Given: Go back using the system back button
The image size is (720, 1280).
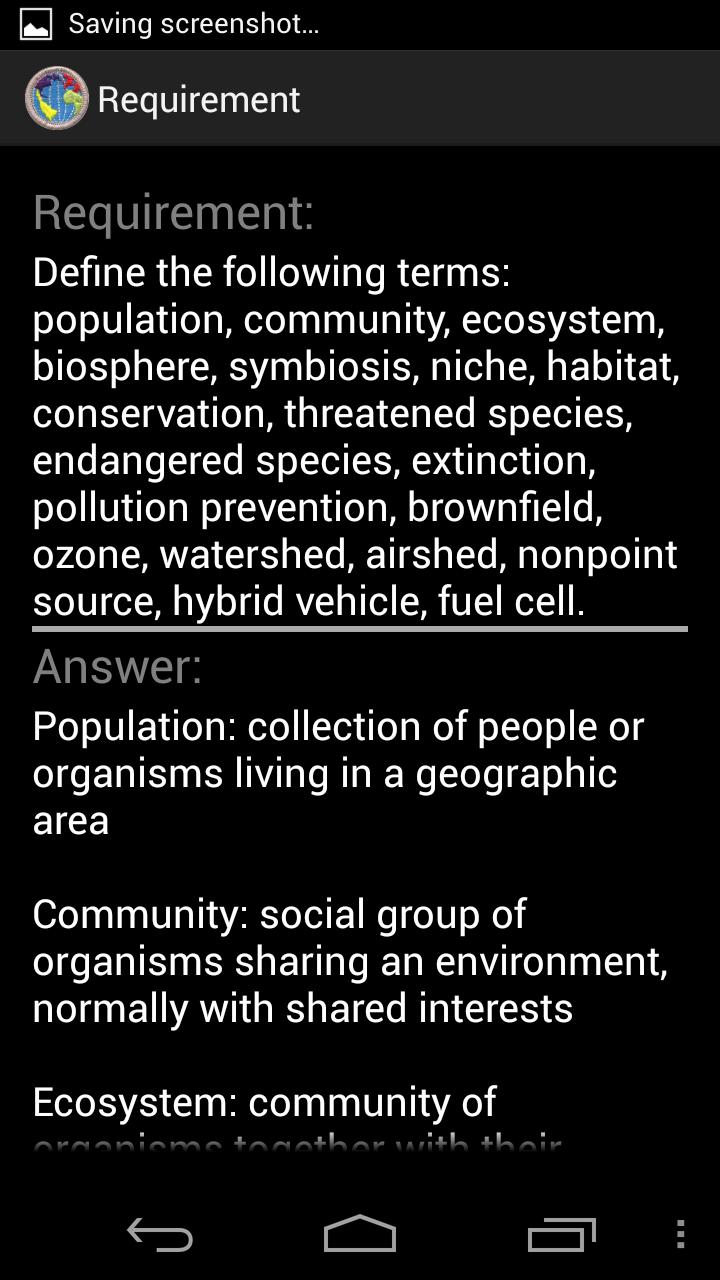Looking at the screenshot, I should pyautogui.click(x=160, y=1236).
